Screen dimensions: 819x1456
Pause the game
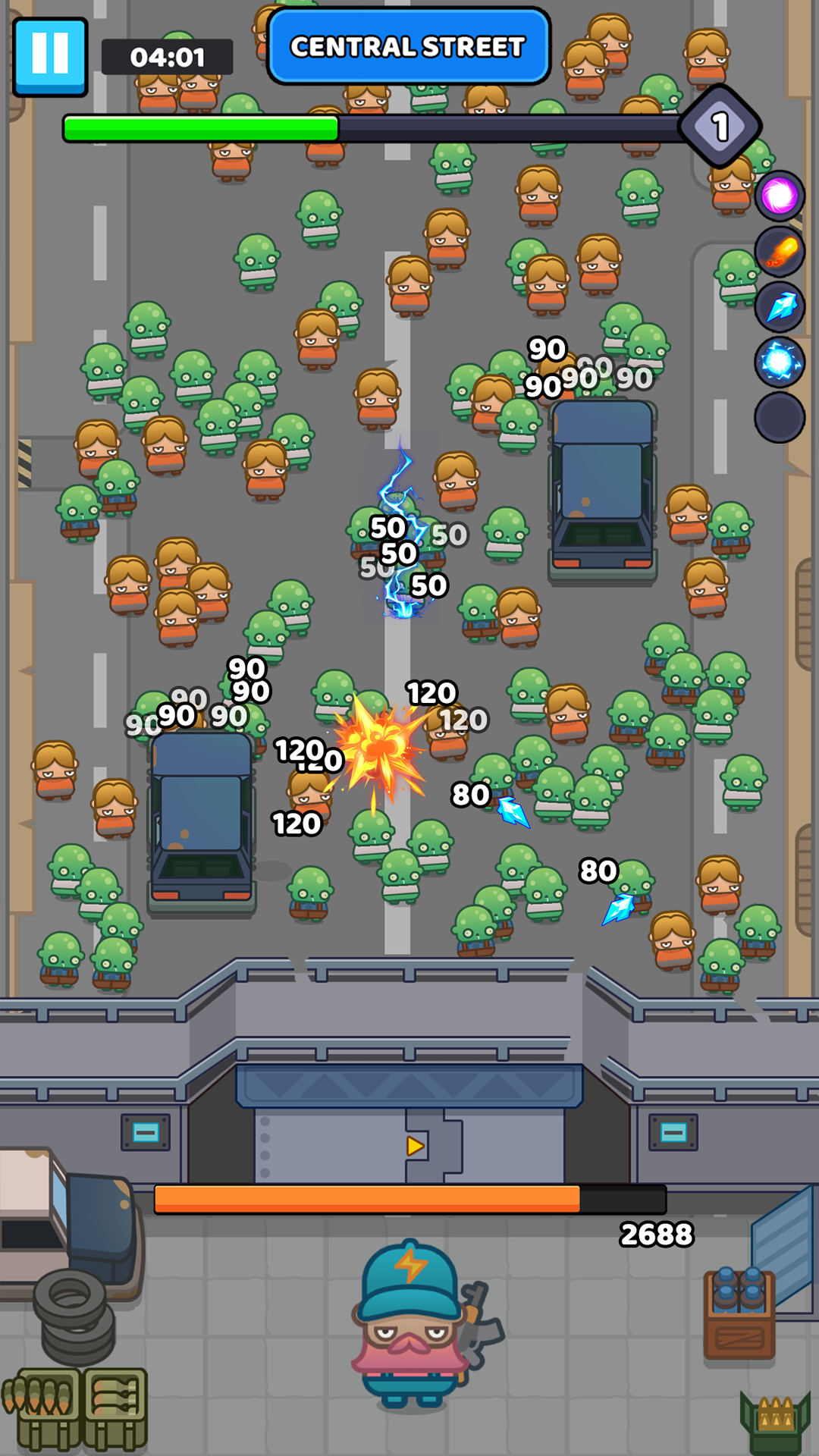click(50, 56)
